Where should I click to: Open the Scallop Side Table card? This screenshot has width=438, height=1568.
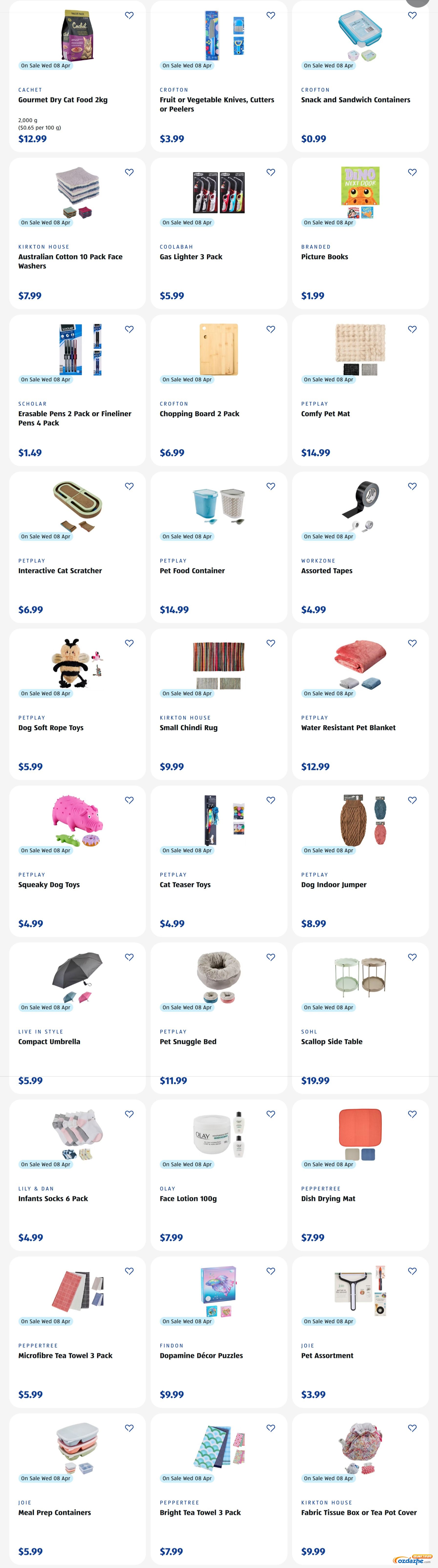[x=331, y=1042]
